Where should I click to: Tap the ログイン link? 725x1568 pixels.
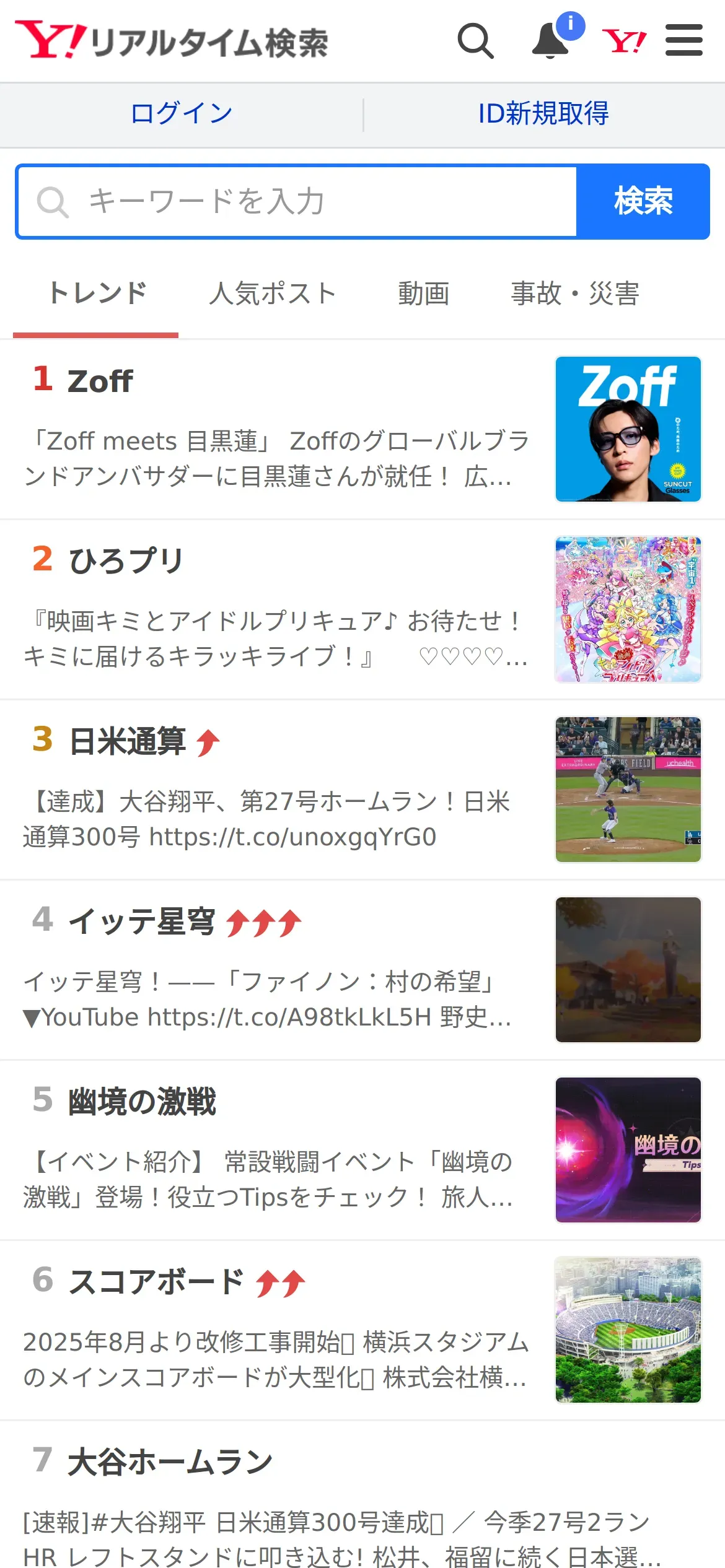[181, 114]
